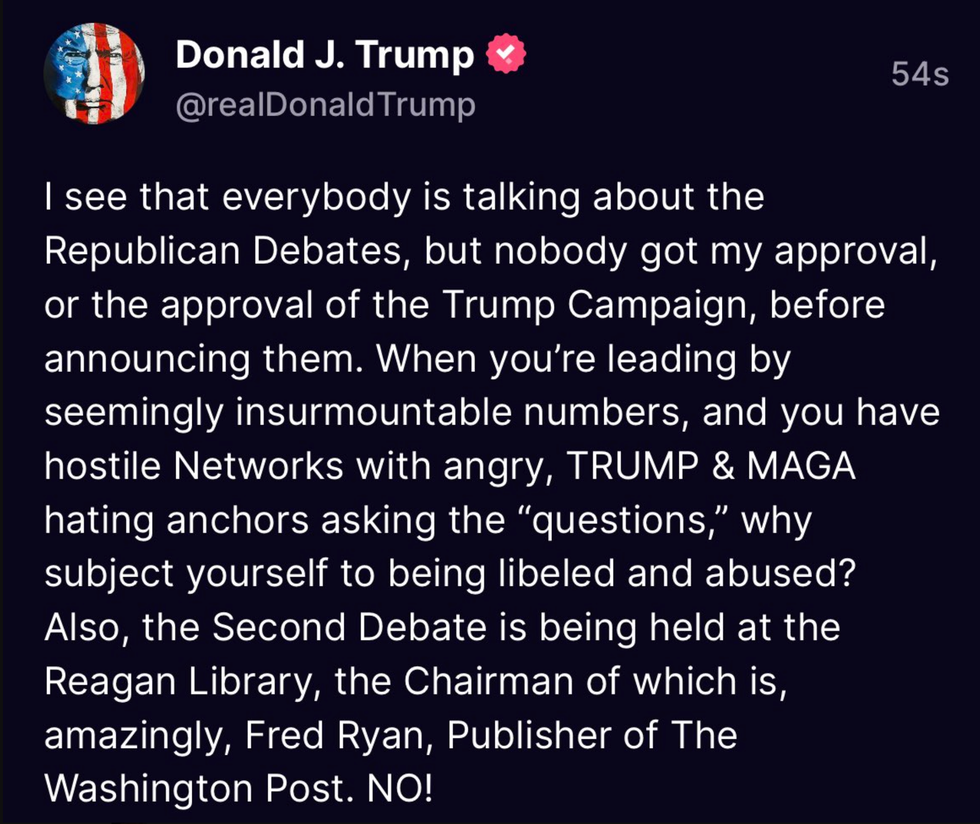
Task: Open the post about Republican Debates
Action: (x=490, y=492)
